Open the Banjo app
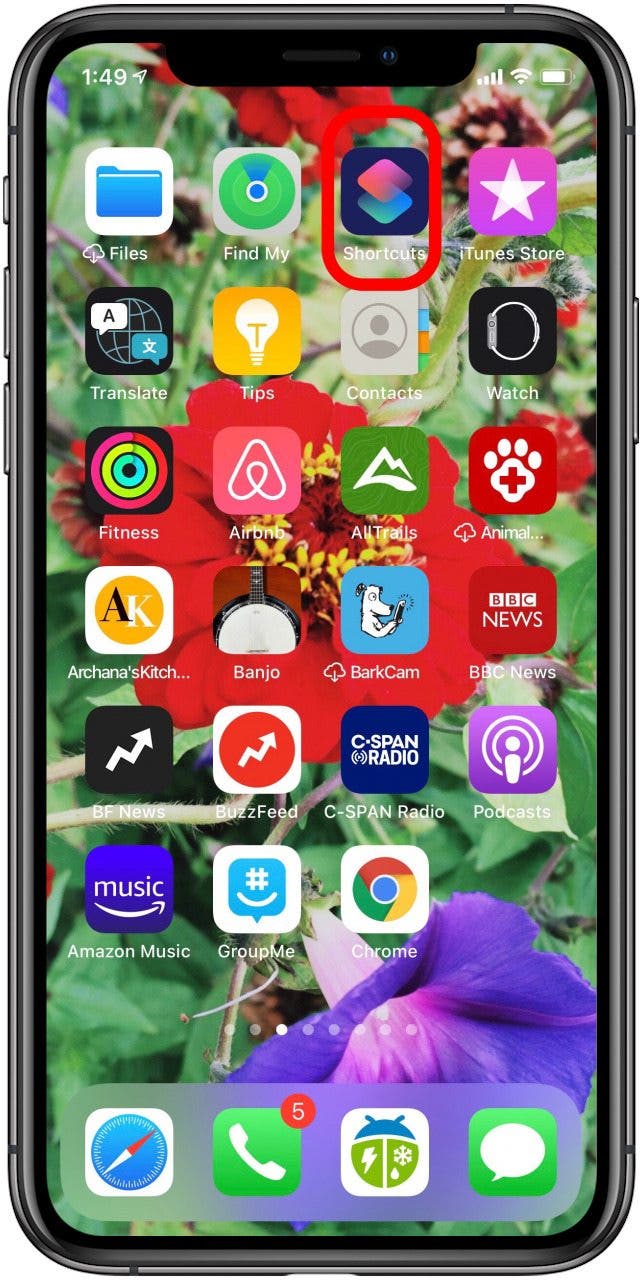This screenshot has width=642, height=1280. (257, 610)
